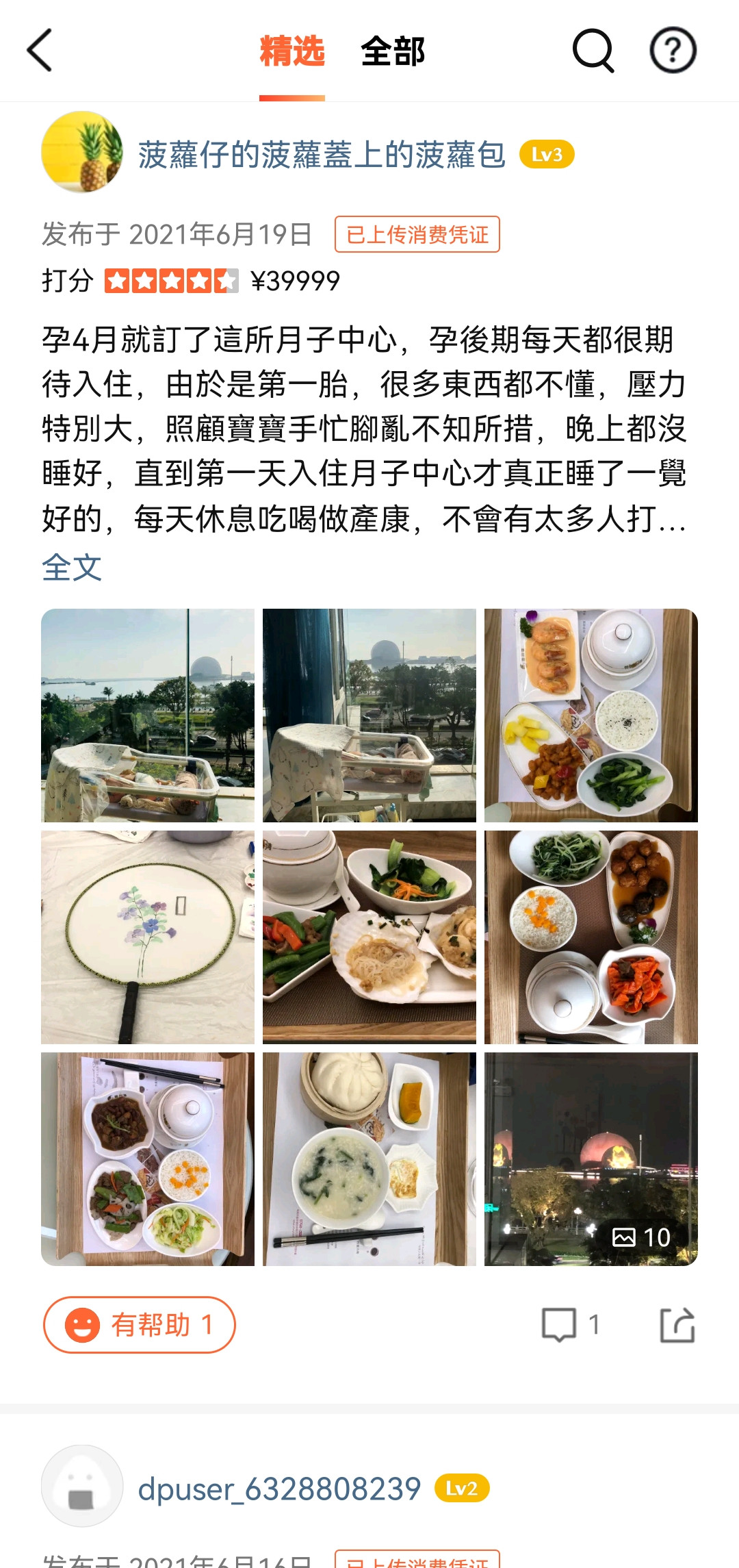Open the help question mark icon
Screen dimensions: 739x1568
[673, 51]
